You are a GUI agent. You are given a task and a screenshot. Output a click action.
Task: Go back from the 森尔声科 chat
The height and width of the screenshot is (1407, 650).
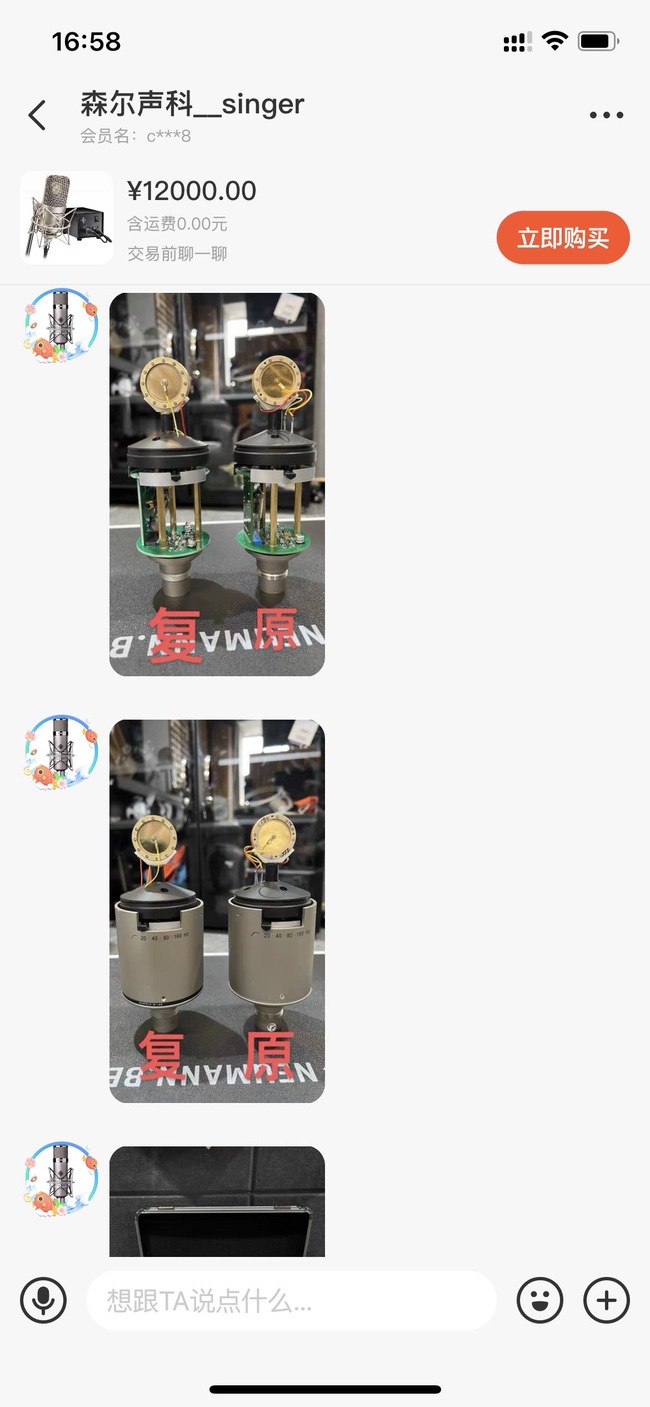click(x=37, y=116)
